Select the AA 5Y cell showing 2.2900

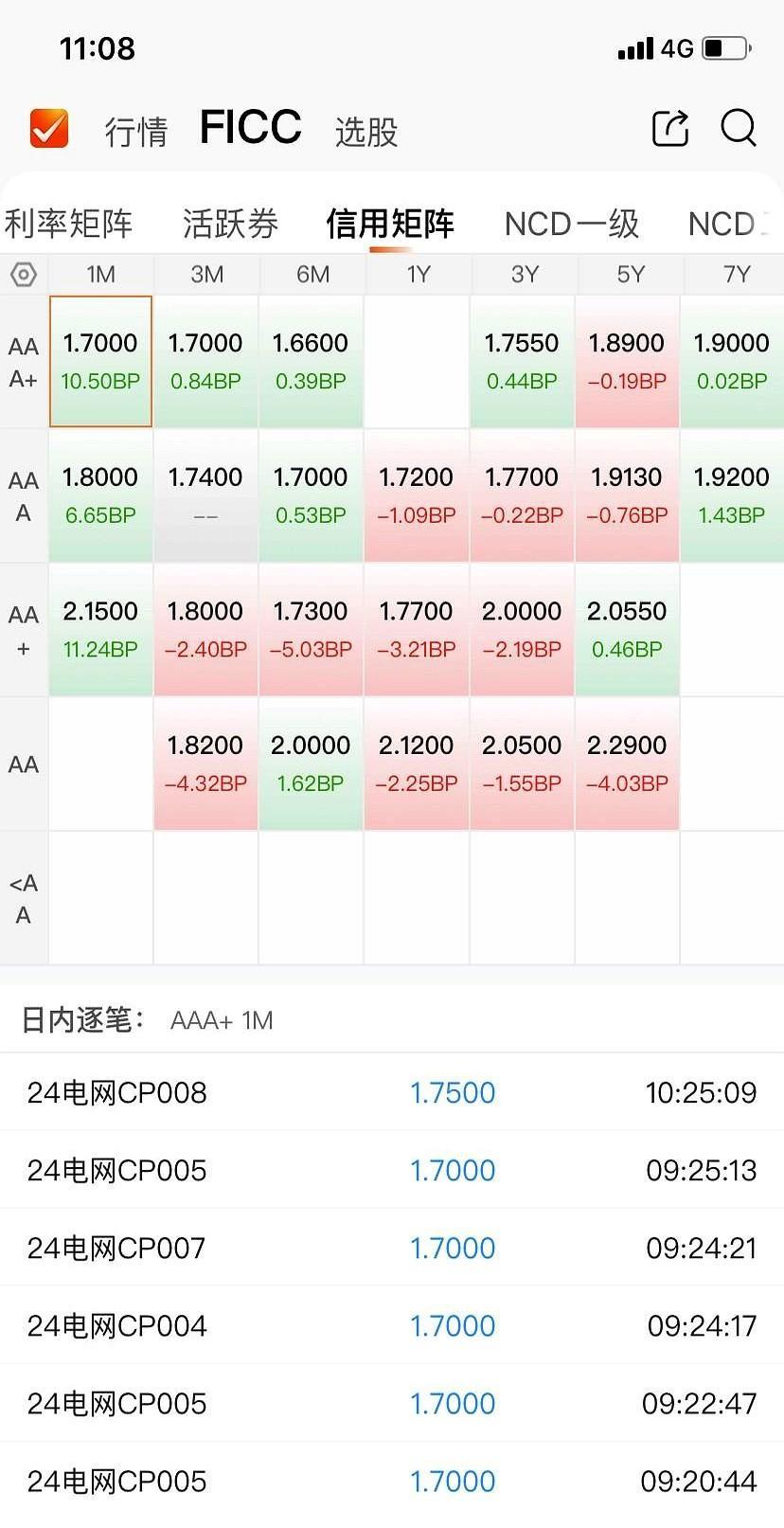627,764
